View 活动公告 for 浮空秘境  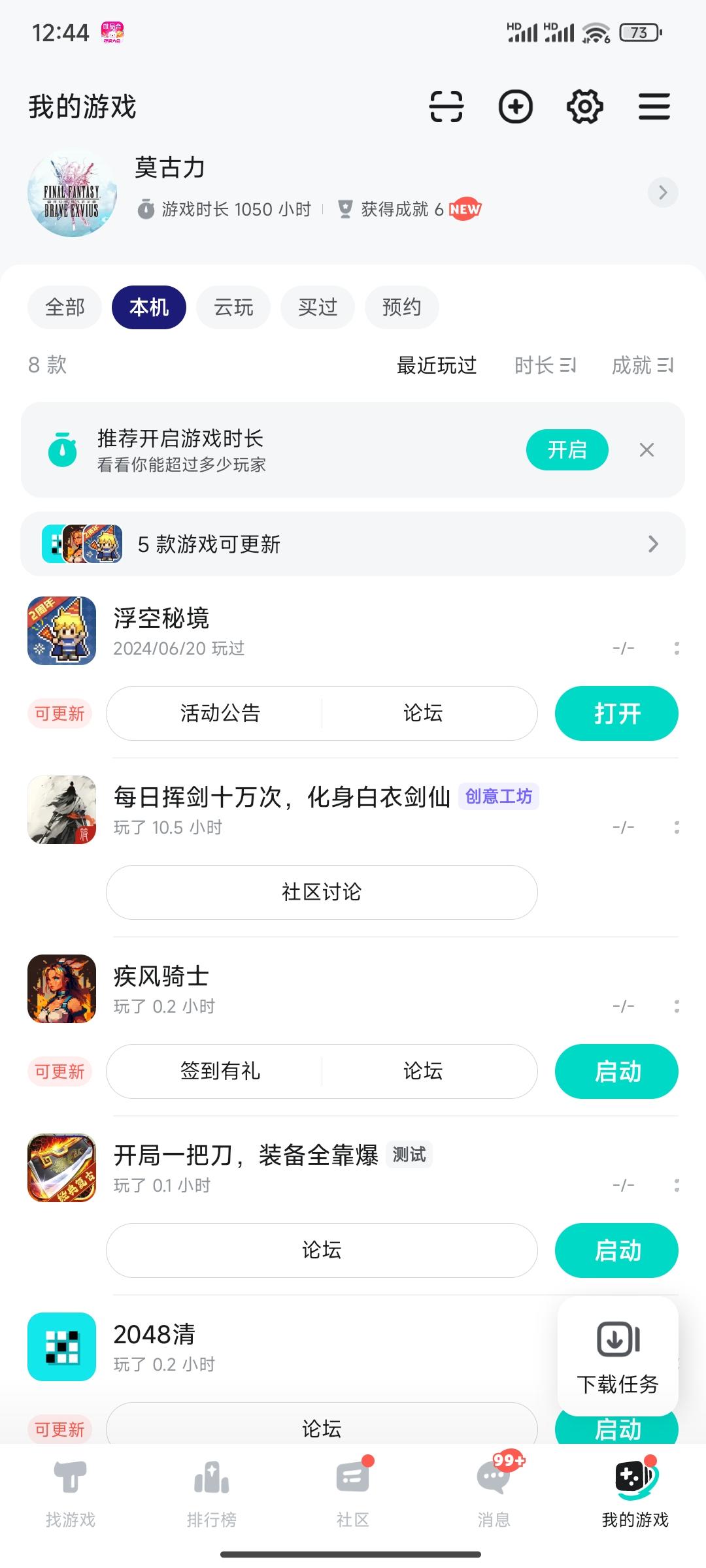(x=220, y=713)
